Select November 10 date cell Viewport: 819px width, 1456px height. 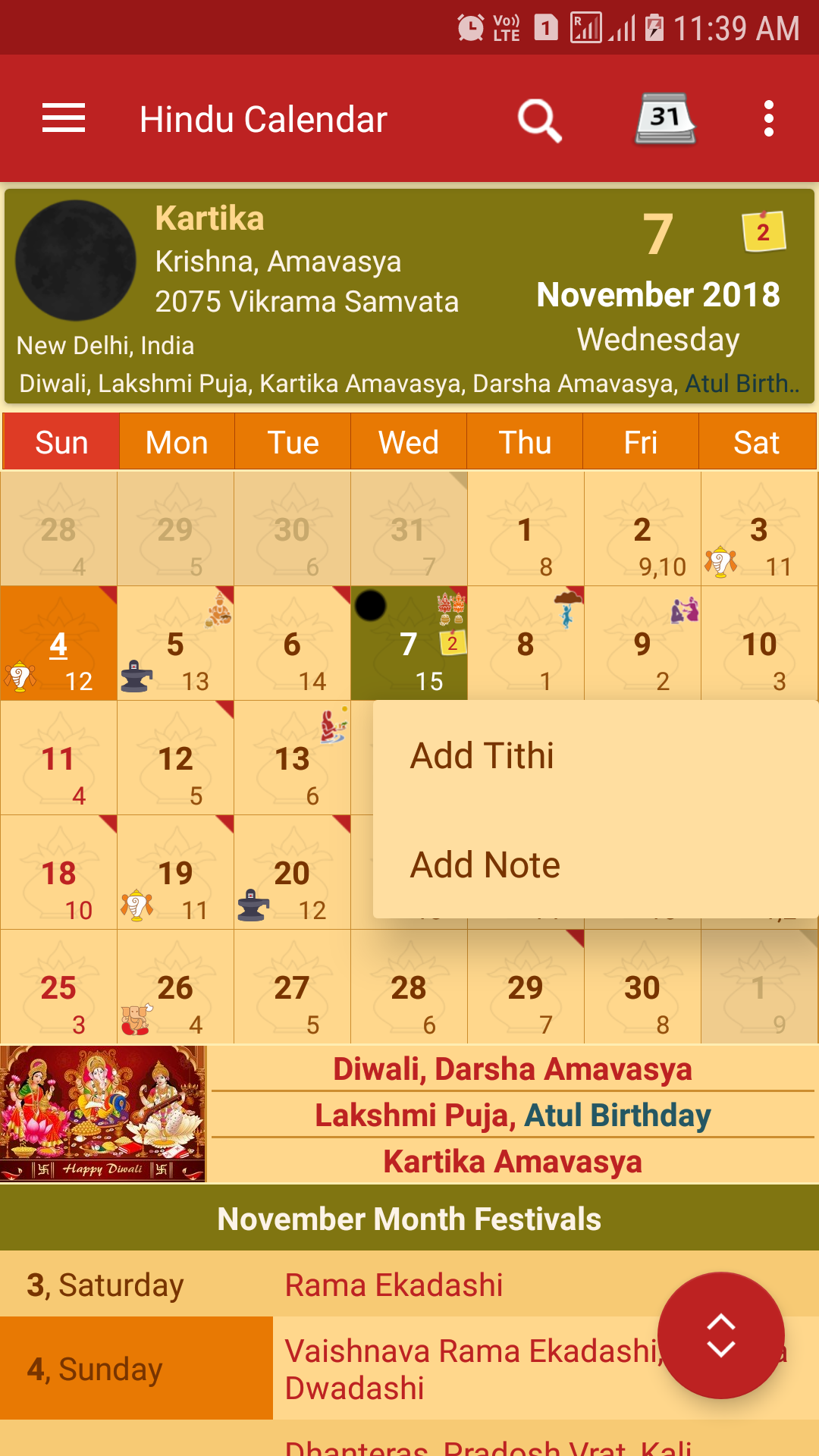(760, 643)
